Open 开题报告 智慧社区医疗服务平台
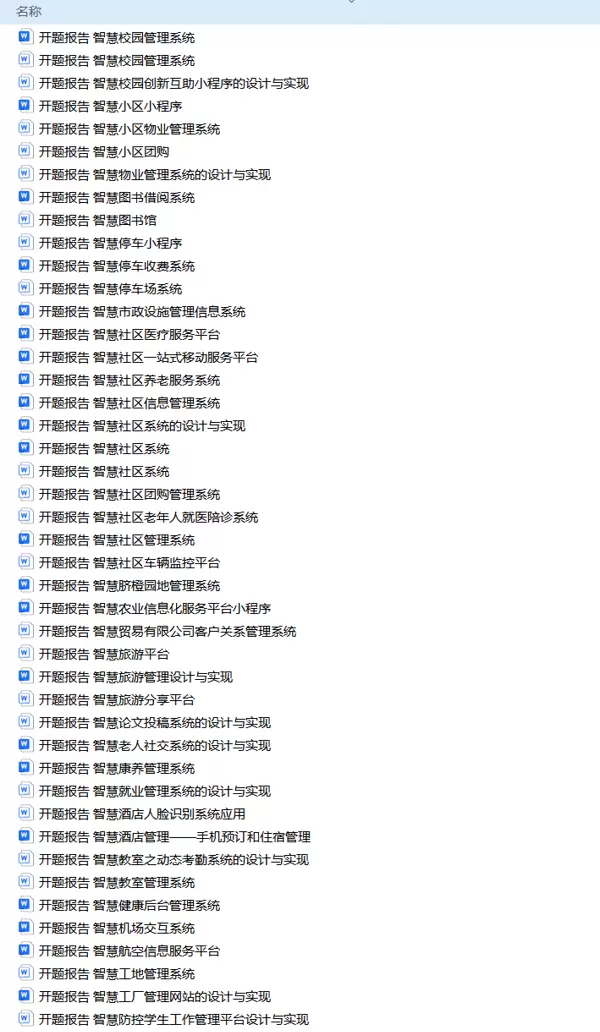This screenshot has height=1032, width=600. point(129,335)
